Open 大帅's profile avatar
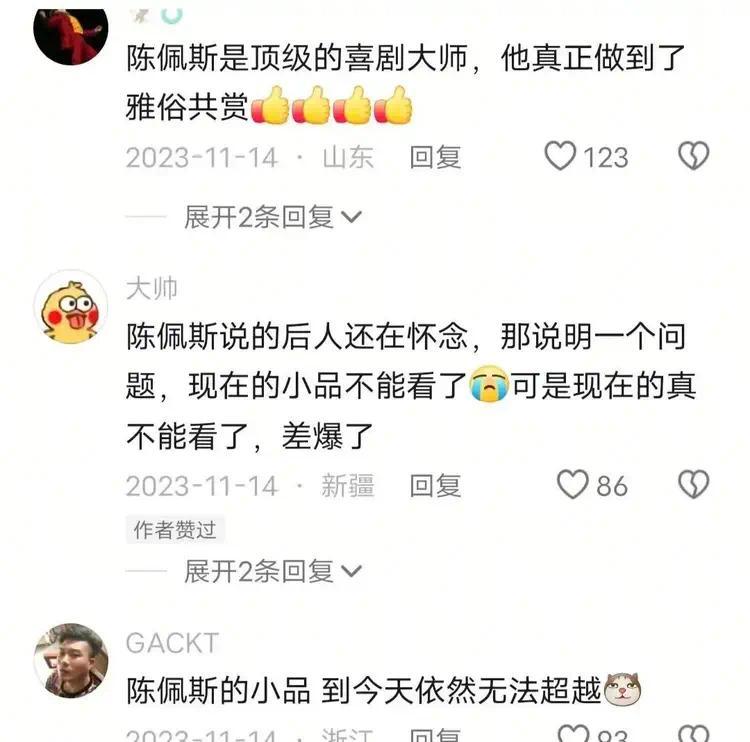 tap(70, 306)
